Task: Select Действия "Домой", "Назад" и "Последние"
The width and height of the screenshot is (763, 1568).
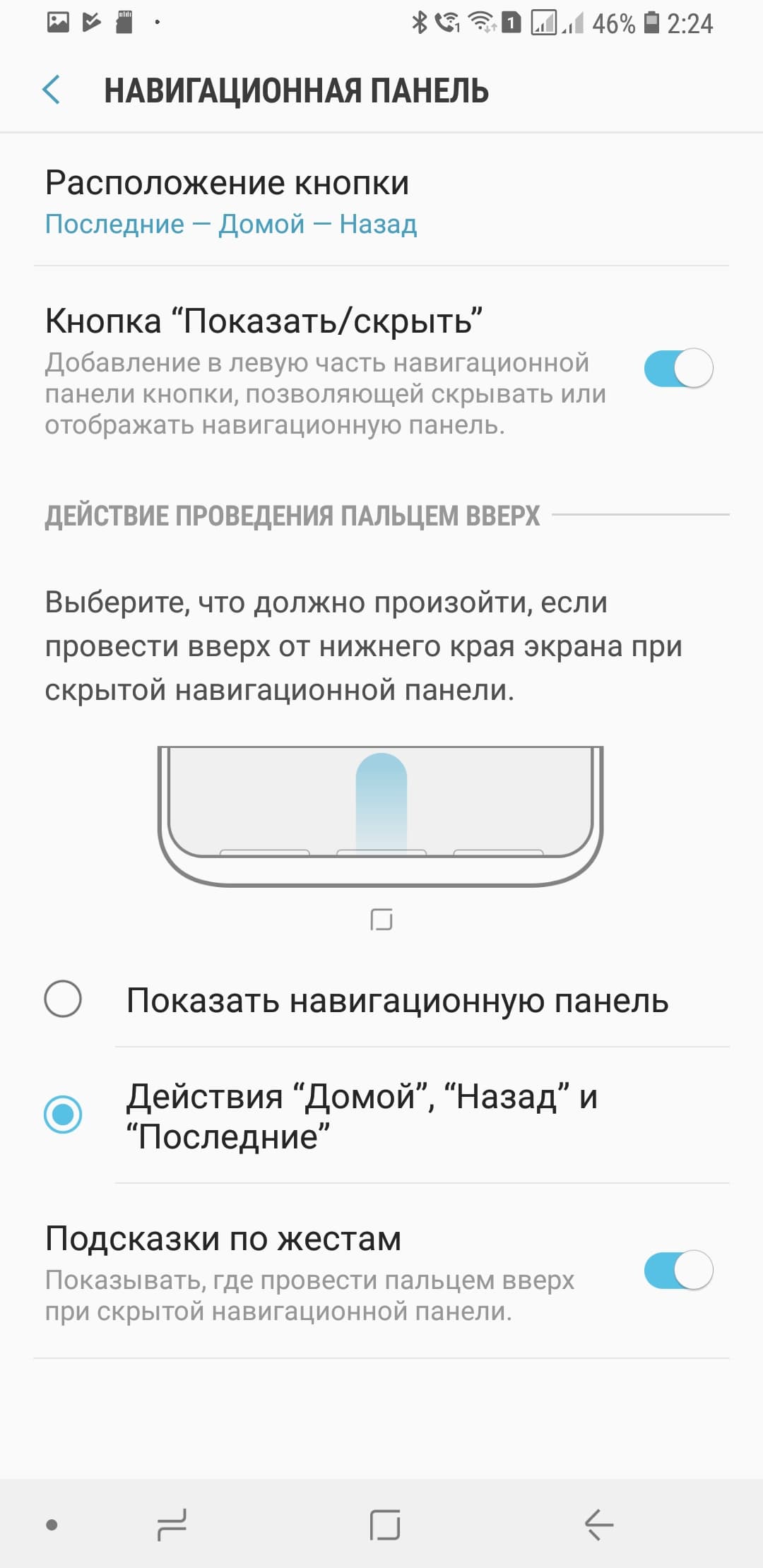Action: (64, 1114)
